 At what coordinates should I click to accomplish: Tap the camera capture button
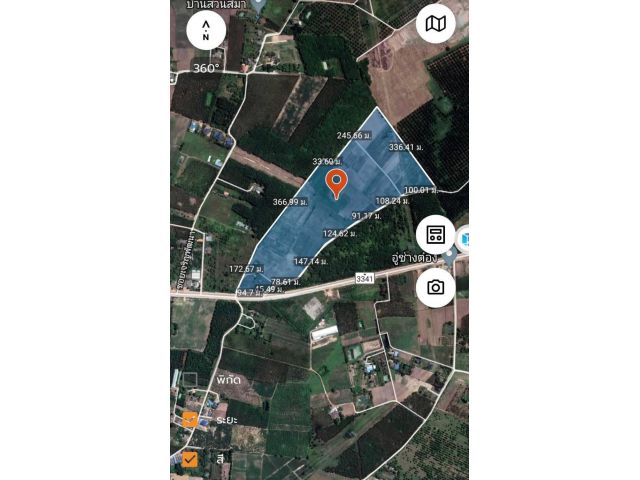tap(436, 287)
